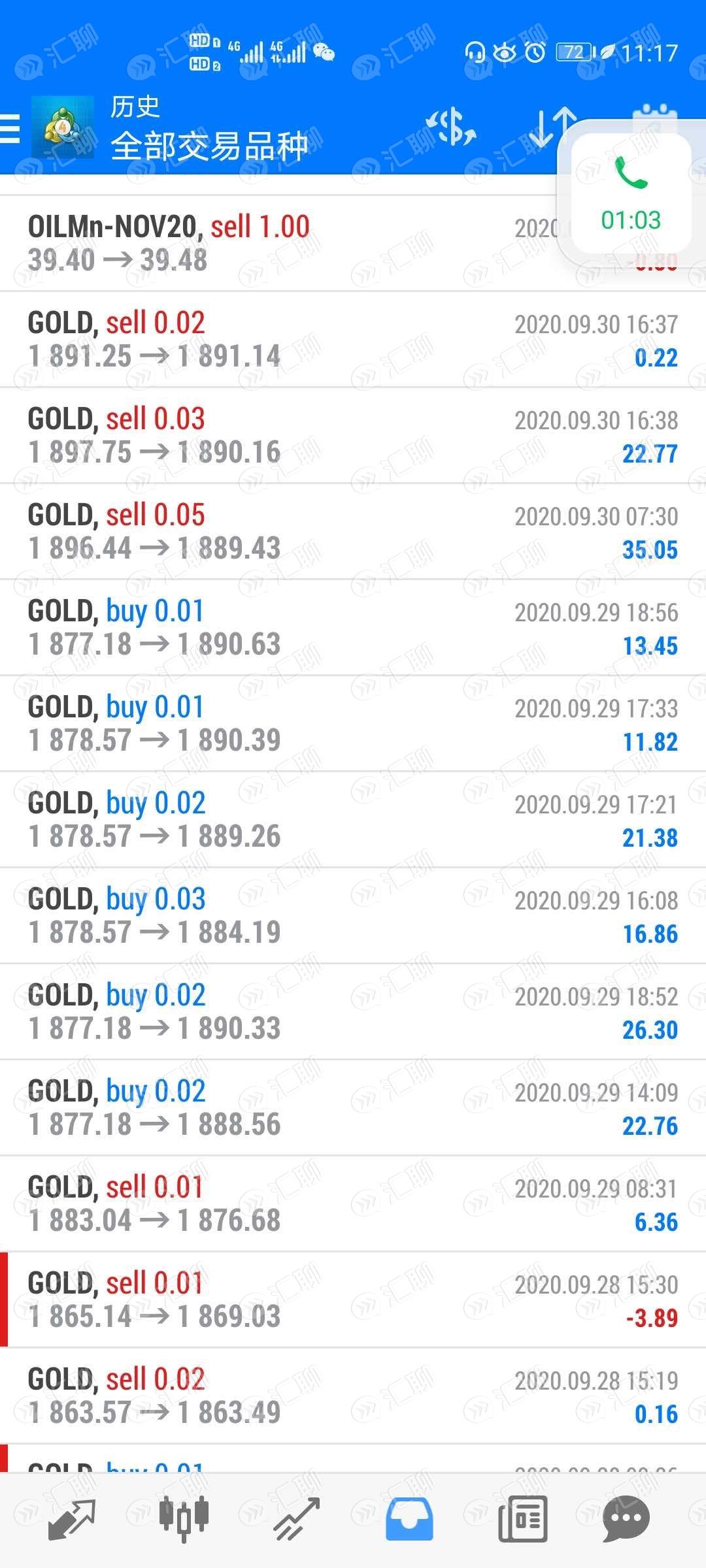Open the hamburger drawer menu
The width and height of the screenshot is (706, 1568).
[10, 128]
